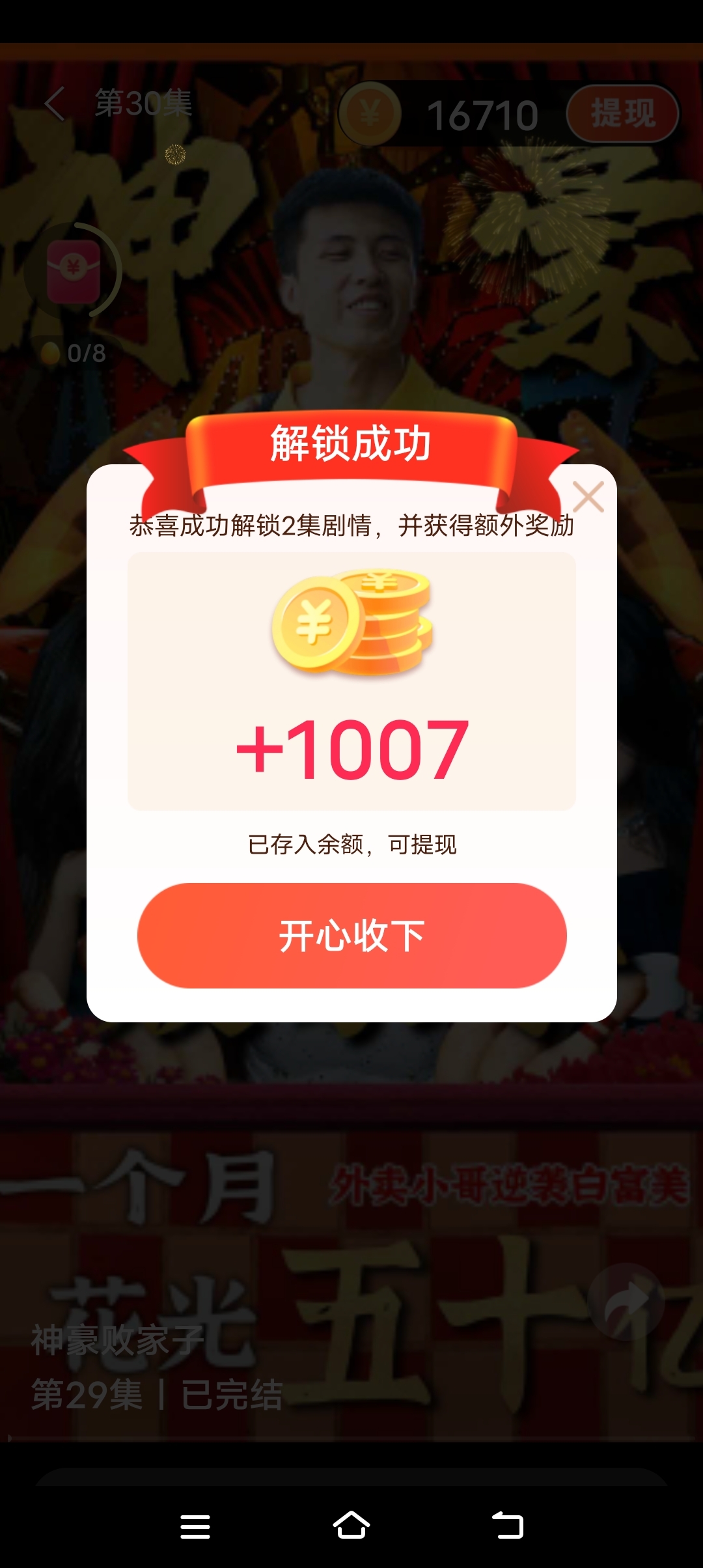The height and width of the screenshot is (1568, 703).
Task: Tap the 提现 withdraw button
Action: (624, 112)
